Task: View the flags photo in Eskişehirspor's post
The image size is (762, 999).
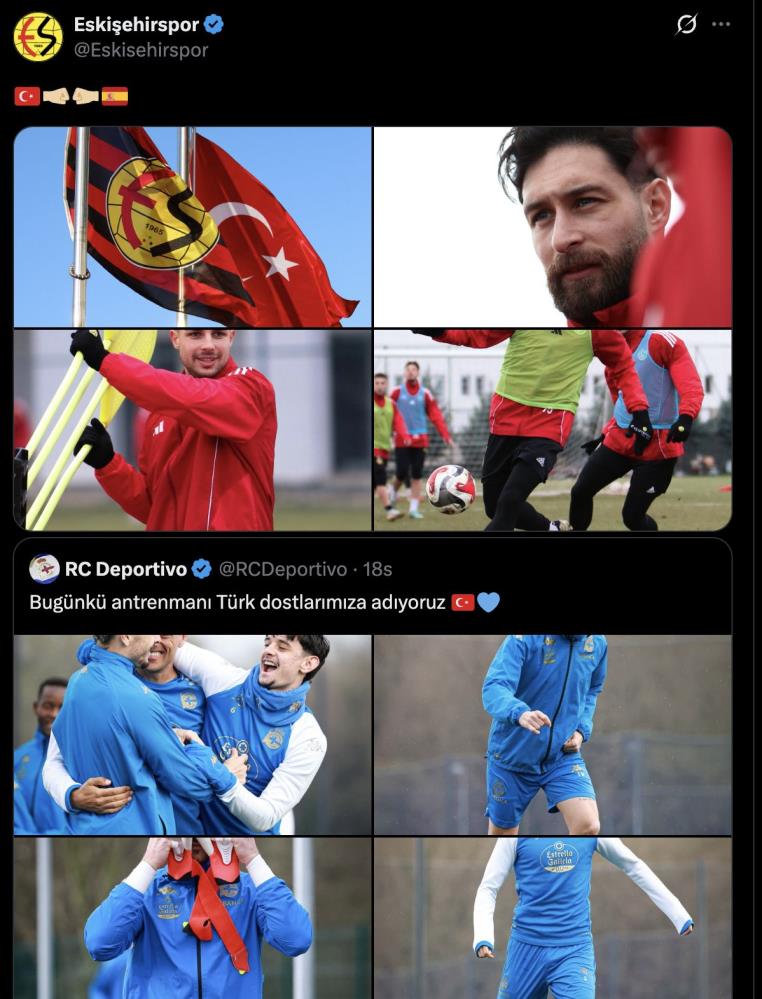Action: tap(192, 227)
